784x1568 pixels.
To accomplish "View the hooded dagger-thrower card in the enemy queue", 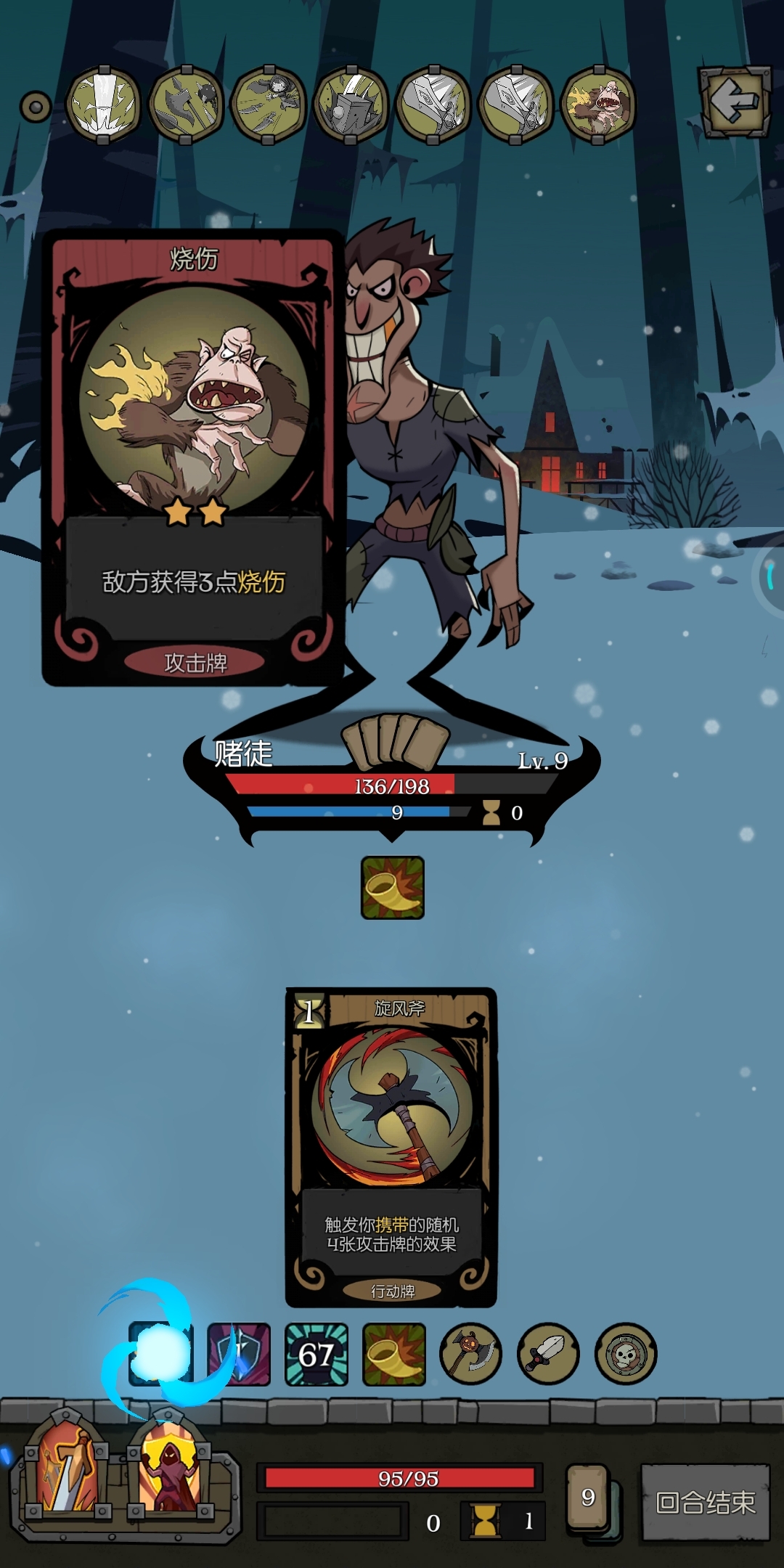I will click(x=269, y=105).
